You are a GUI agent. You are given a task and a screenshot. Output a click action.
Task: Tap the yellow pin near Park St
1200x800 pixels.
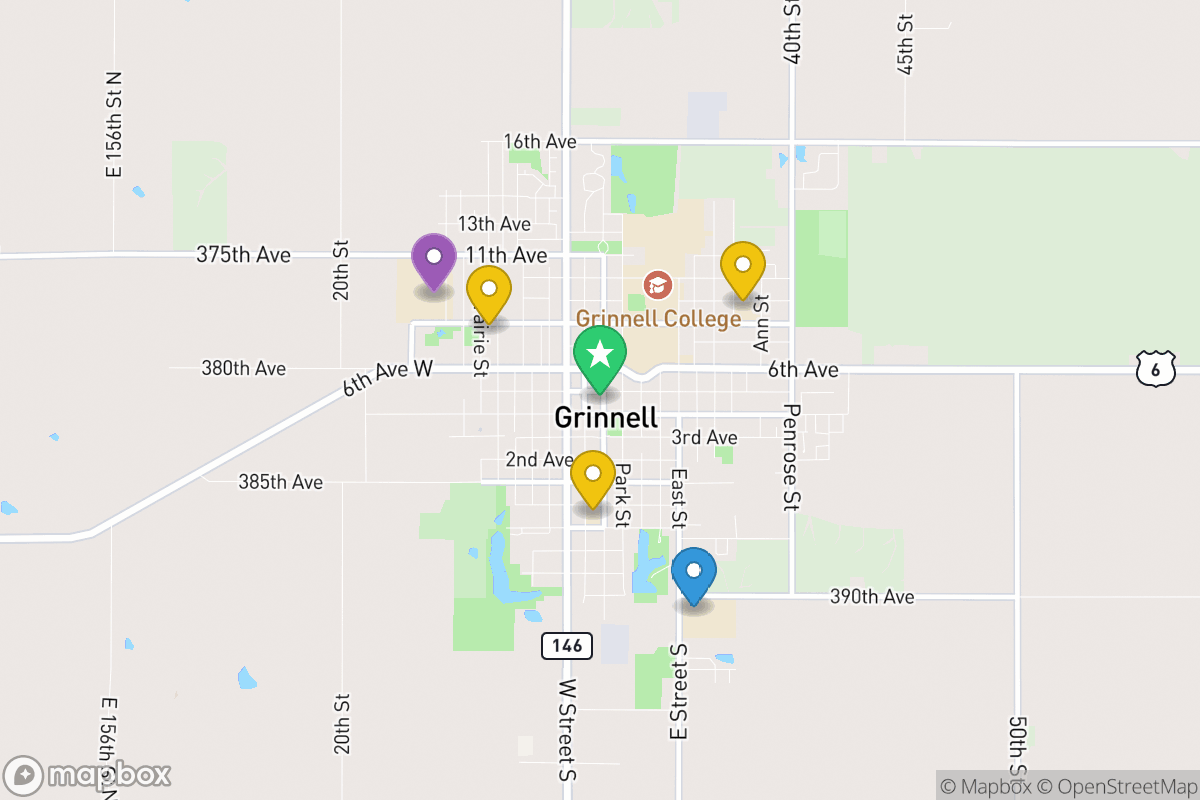[x=593, y=476]
